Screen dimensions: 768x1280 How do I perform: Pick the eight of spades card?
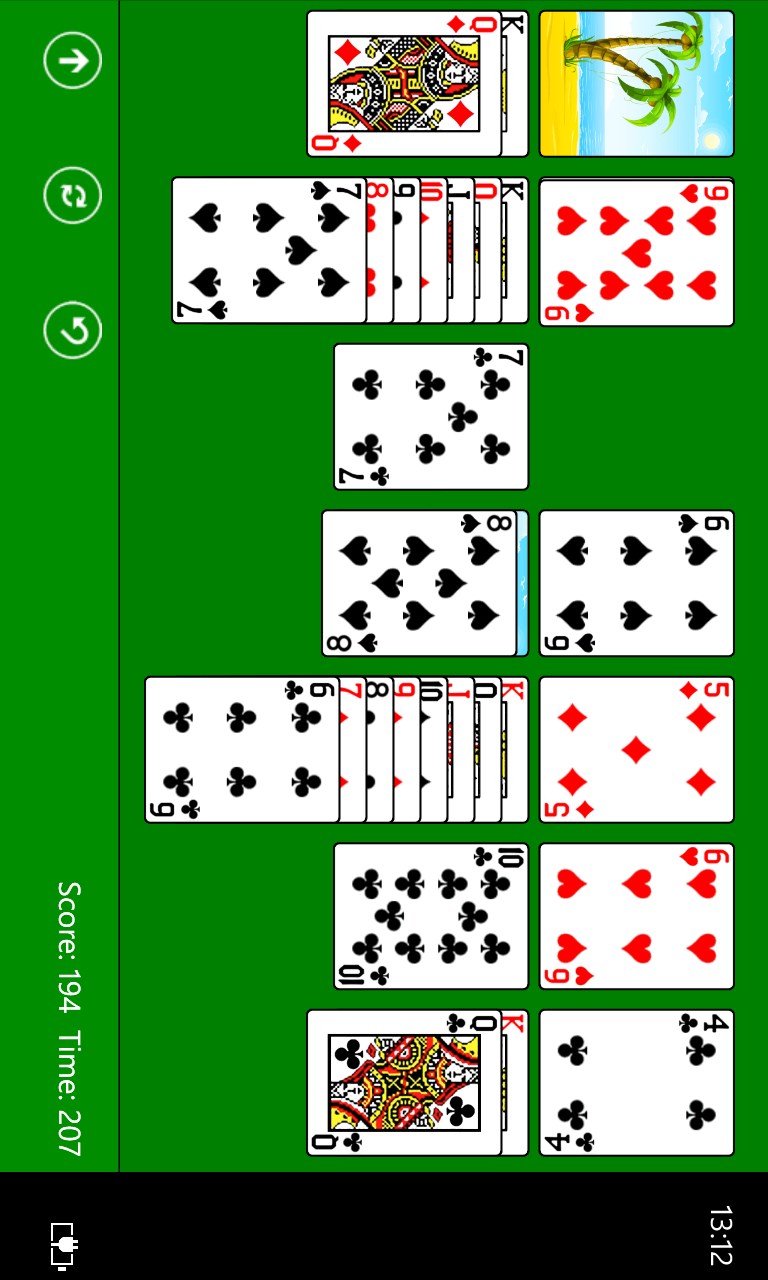coord(418,583)
